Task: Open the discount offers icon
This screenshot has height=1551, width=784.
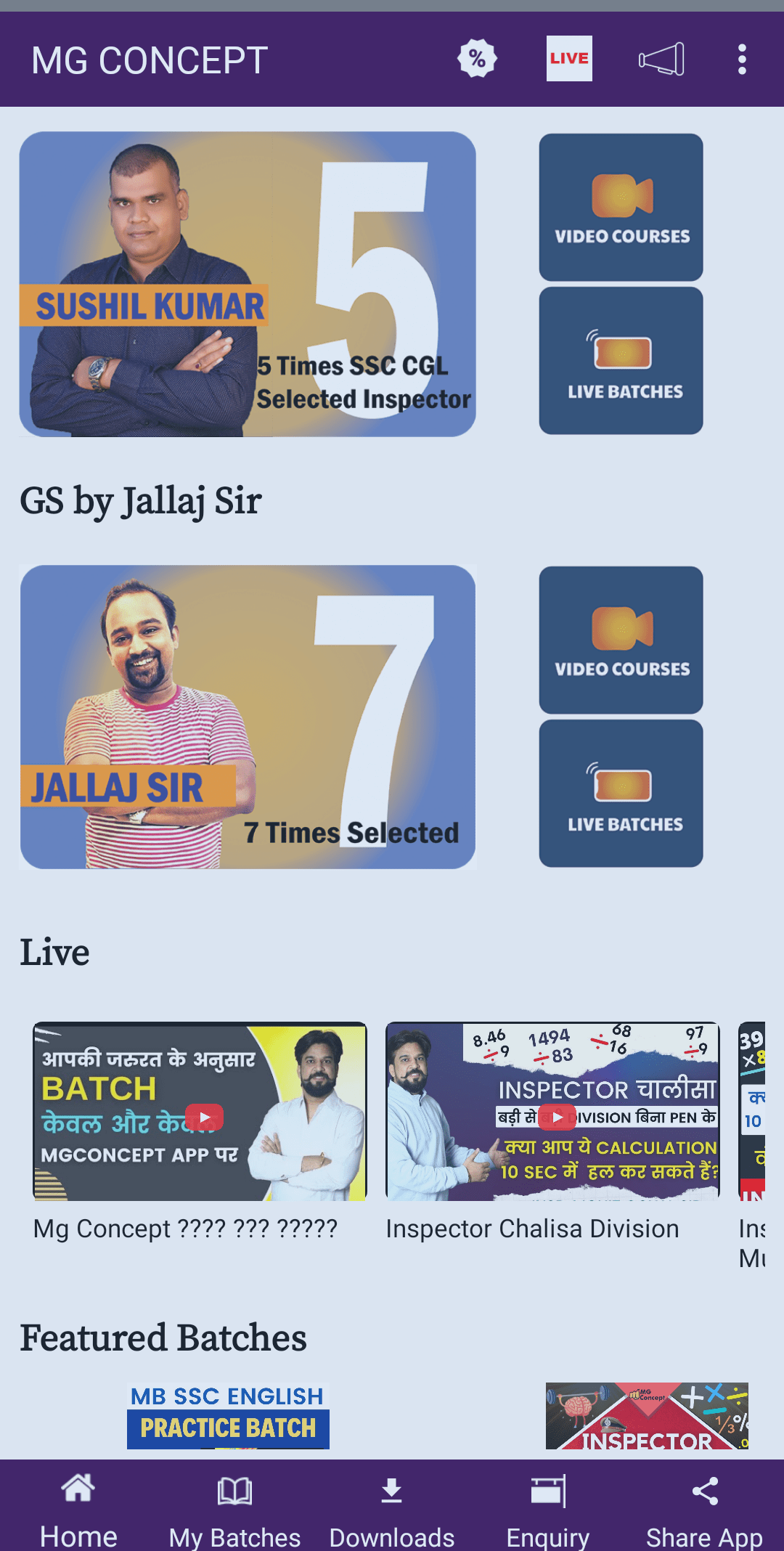Action: pyautogui.click(x=477, y=59)
